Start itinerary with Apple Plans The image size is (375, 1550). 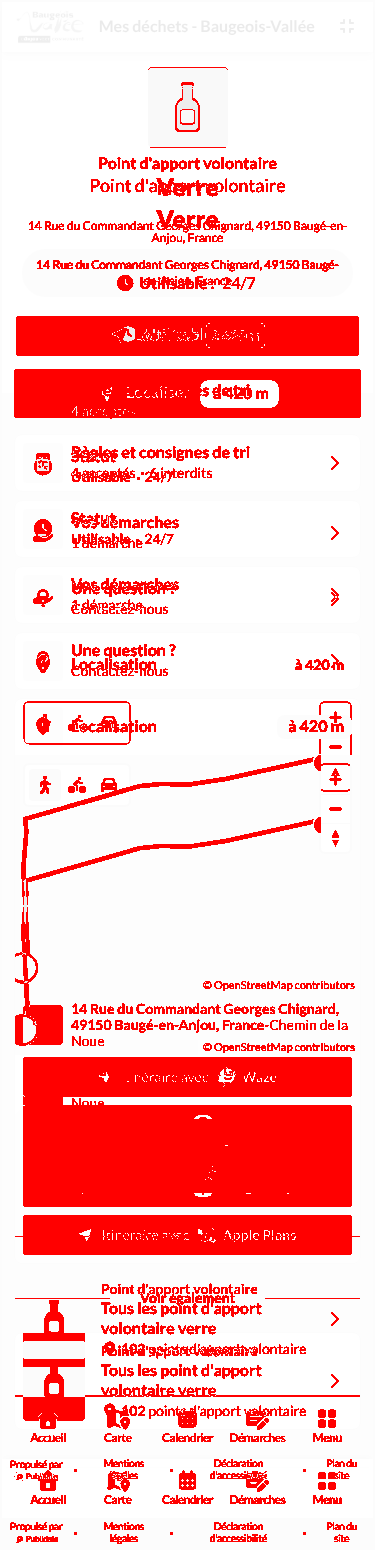click(188, 1235)
